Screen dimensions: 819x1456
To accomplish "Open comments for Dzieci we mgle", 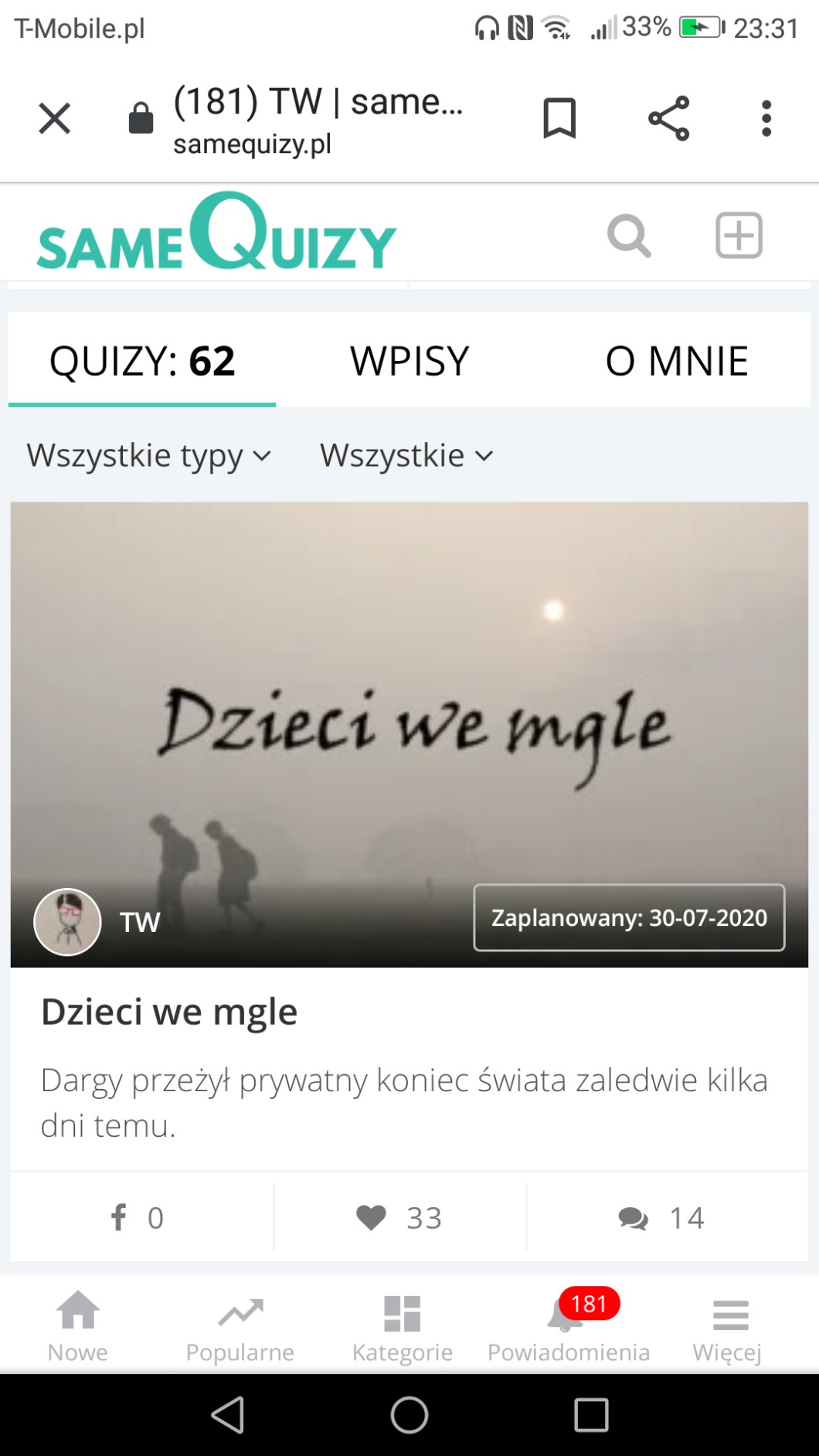I will pyautogui.click(x=661, y=1218).
